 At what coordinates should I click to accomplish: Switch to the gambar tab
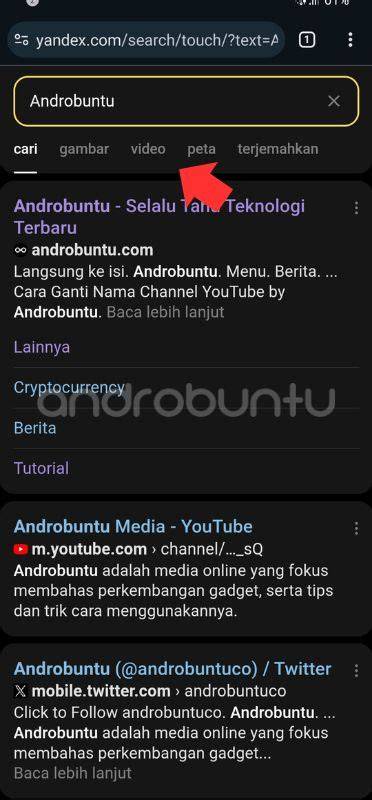click(x=84, y=149)
